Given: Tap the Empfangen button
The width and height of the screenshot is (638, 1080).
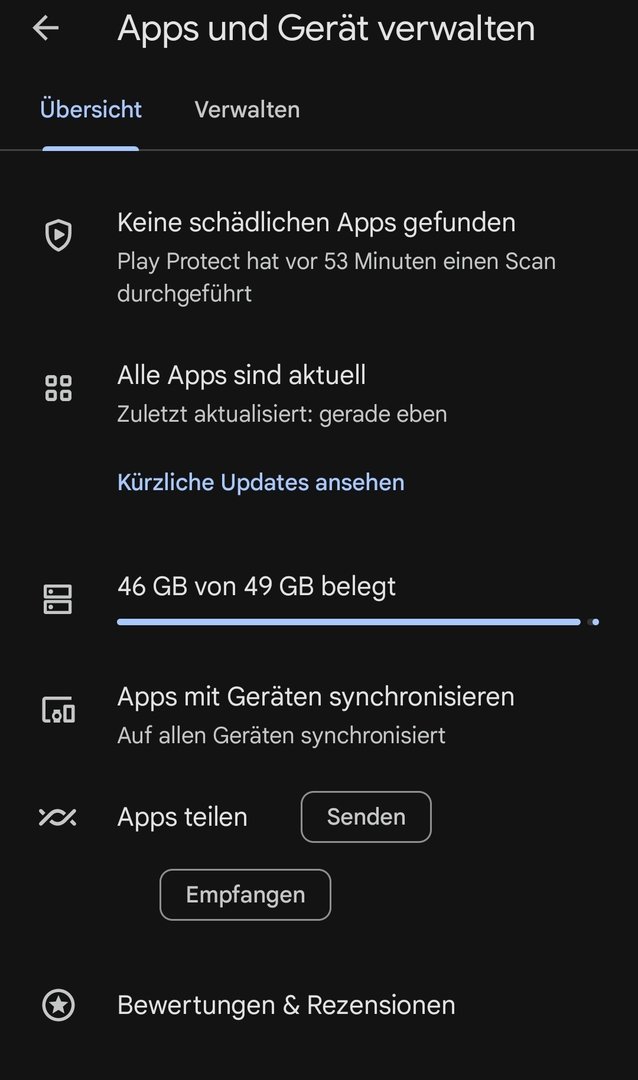Looking at the screenshot, I should click(245, 895).
